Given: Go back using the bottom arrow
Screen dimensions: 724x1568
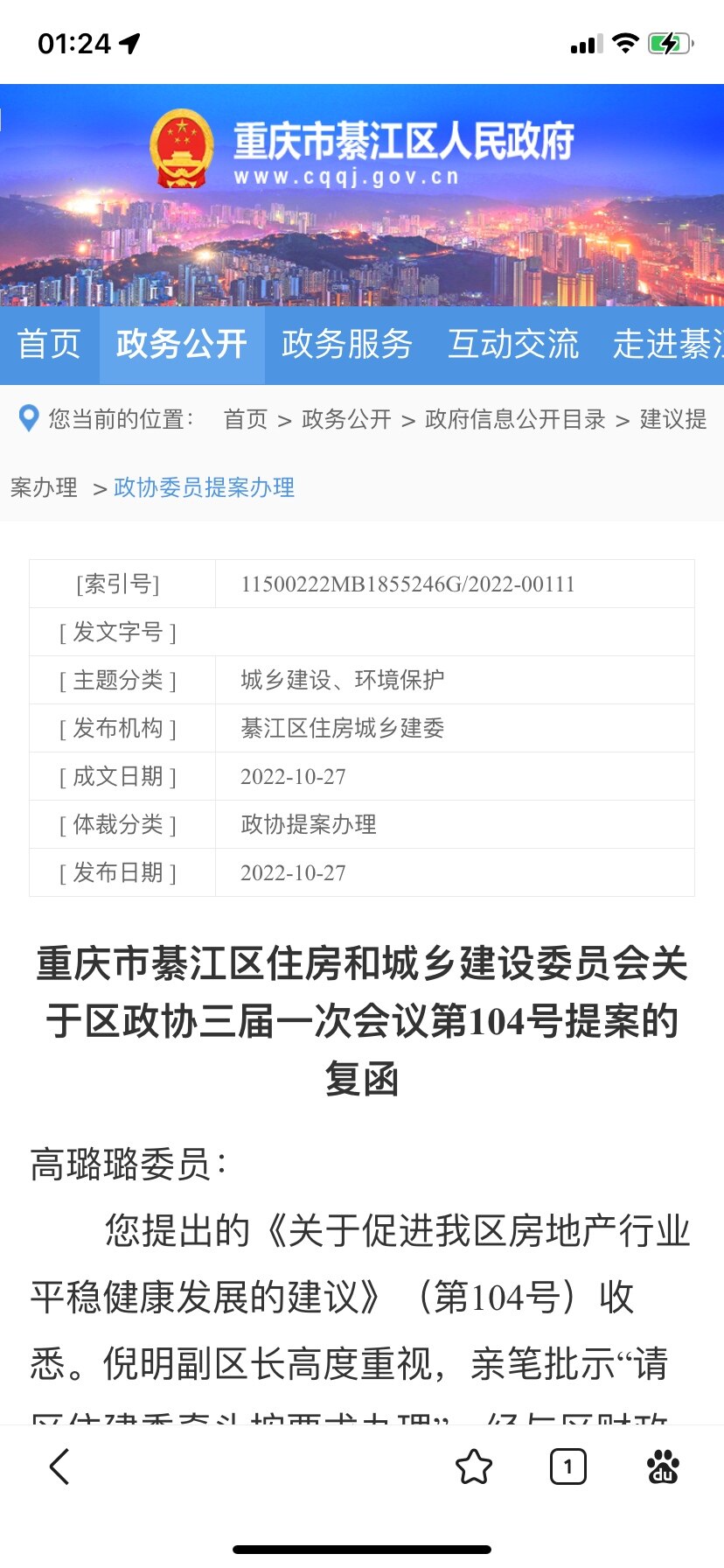Looking at the screenshot, I should (59, 1466).
